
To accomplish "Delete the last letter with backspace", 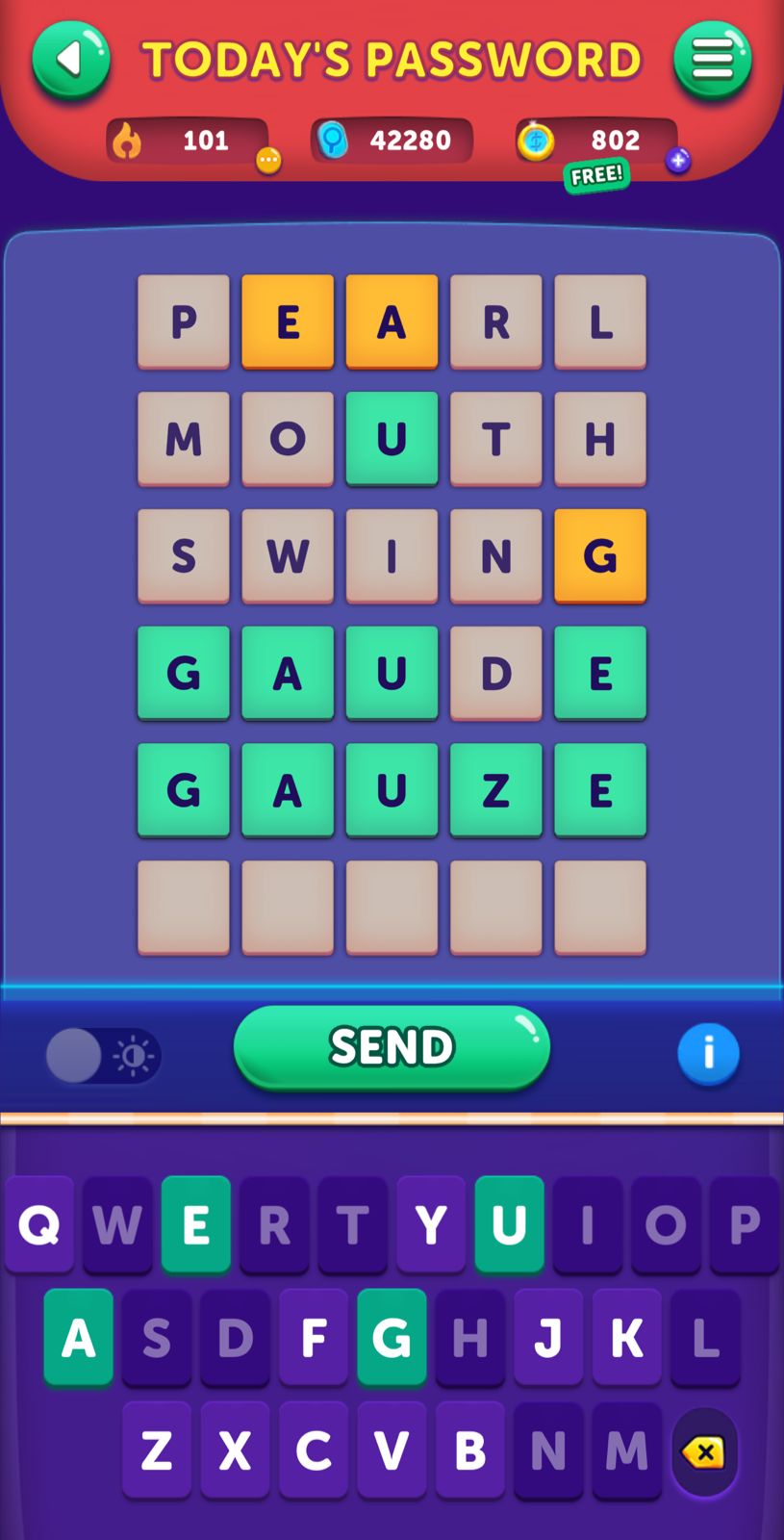I will click(704, 1451).
